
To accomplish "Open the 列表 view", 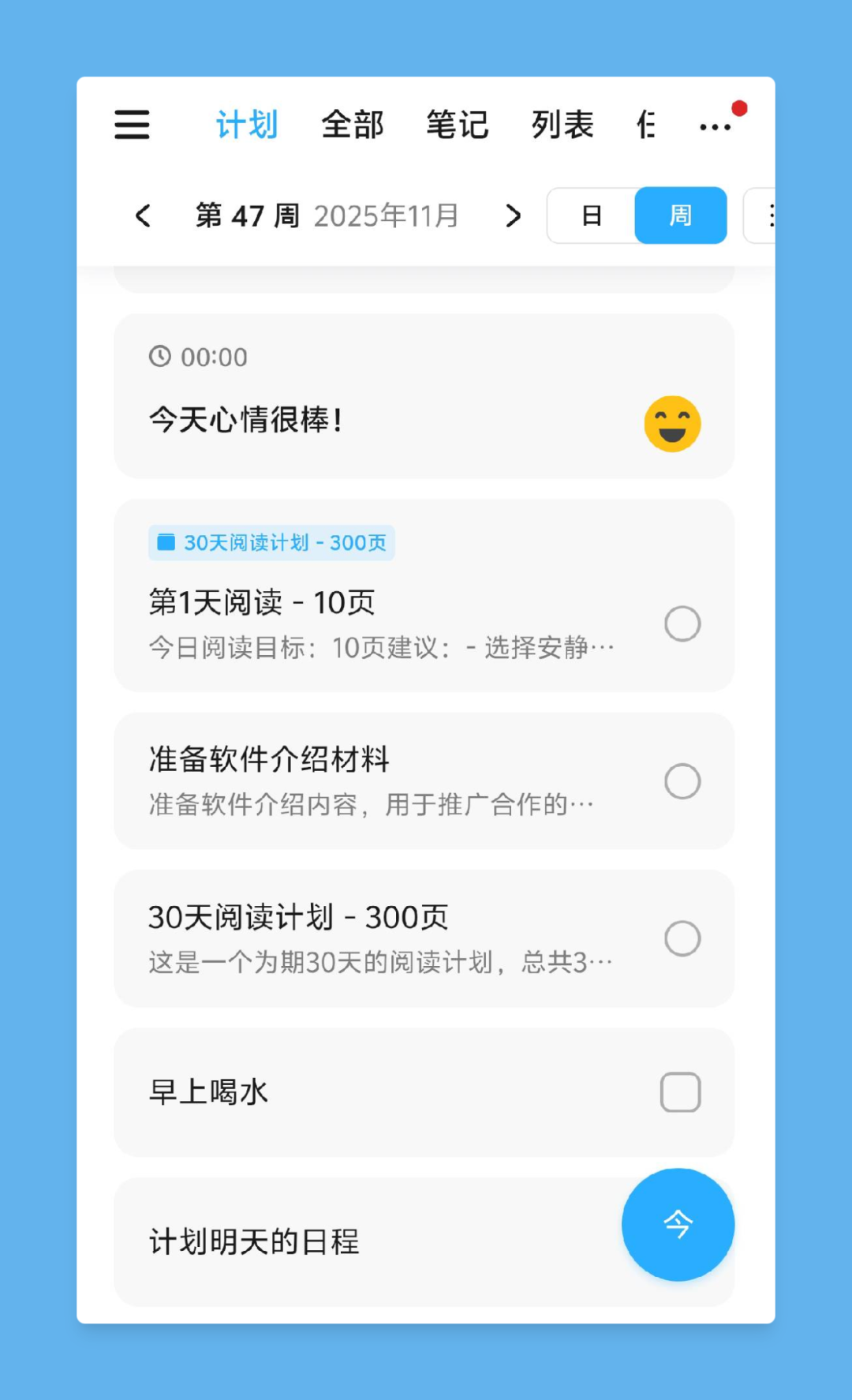I will (x=560, y=125).
